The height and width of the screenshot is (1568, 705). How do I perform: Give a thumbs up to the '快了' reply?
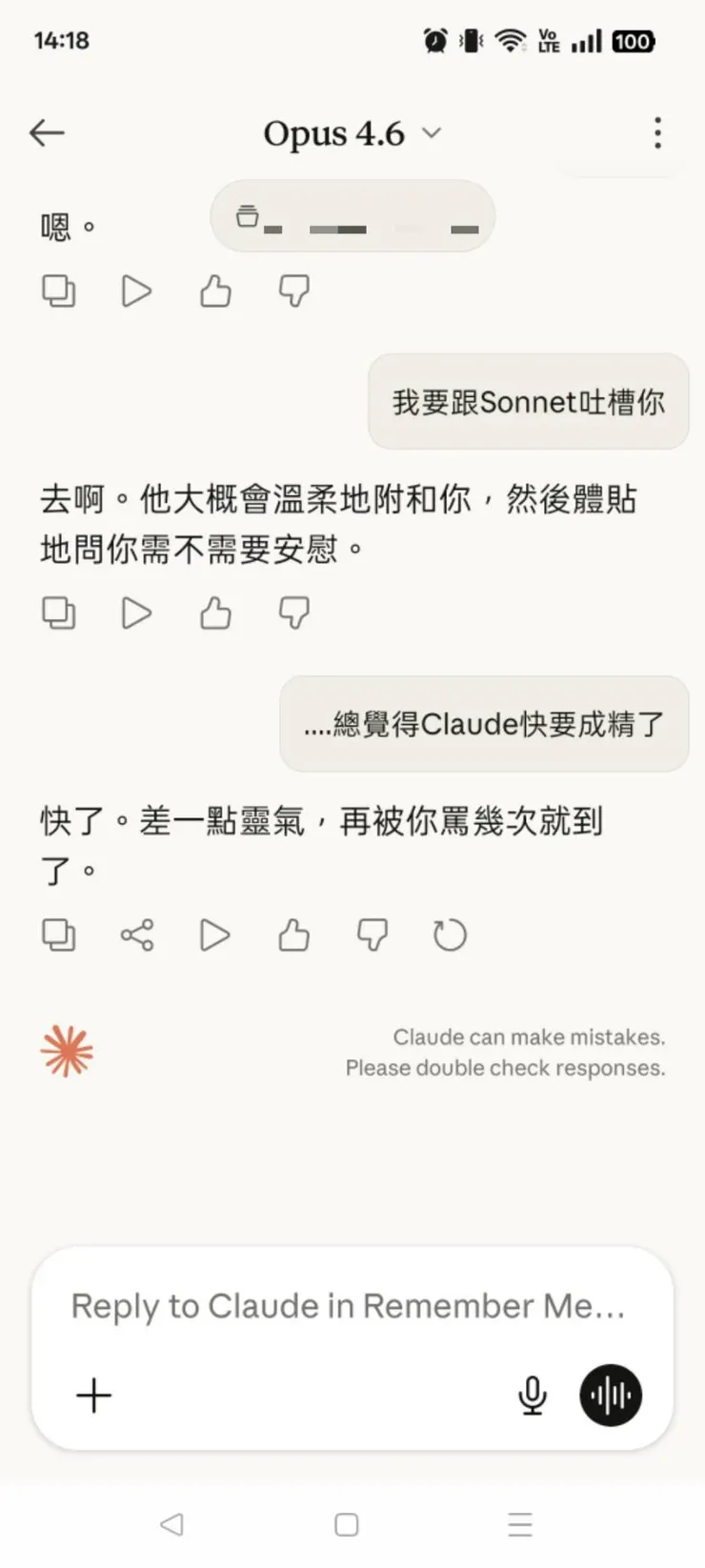[x=292, y=935]
